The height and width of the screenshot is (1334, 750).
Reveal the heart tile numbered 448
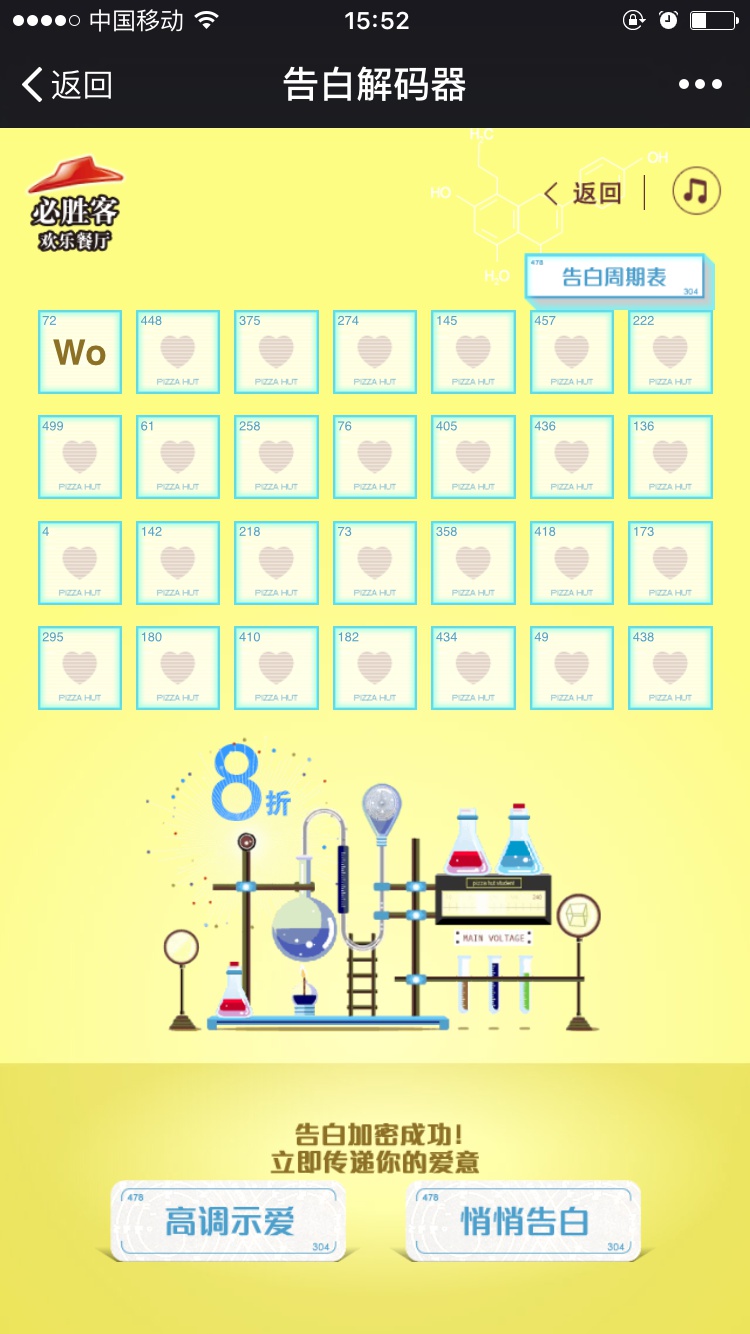pyautogui.click(x=178, y=352)
